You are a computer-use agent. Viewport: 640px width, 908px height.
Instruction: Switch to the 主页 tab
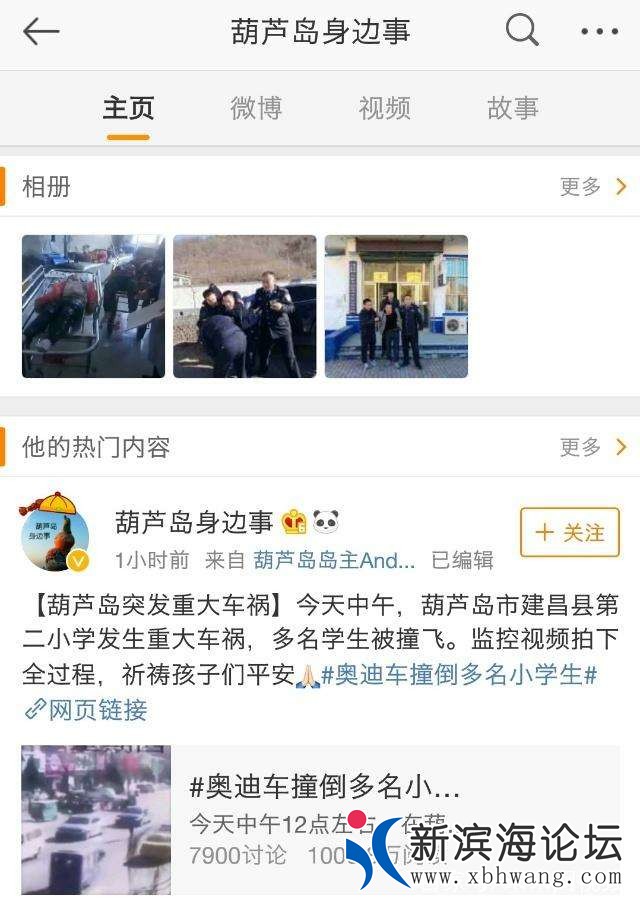[128, 108]
